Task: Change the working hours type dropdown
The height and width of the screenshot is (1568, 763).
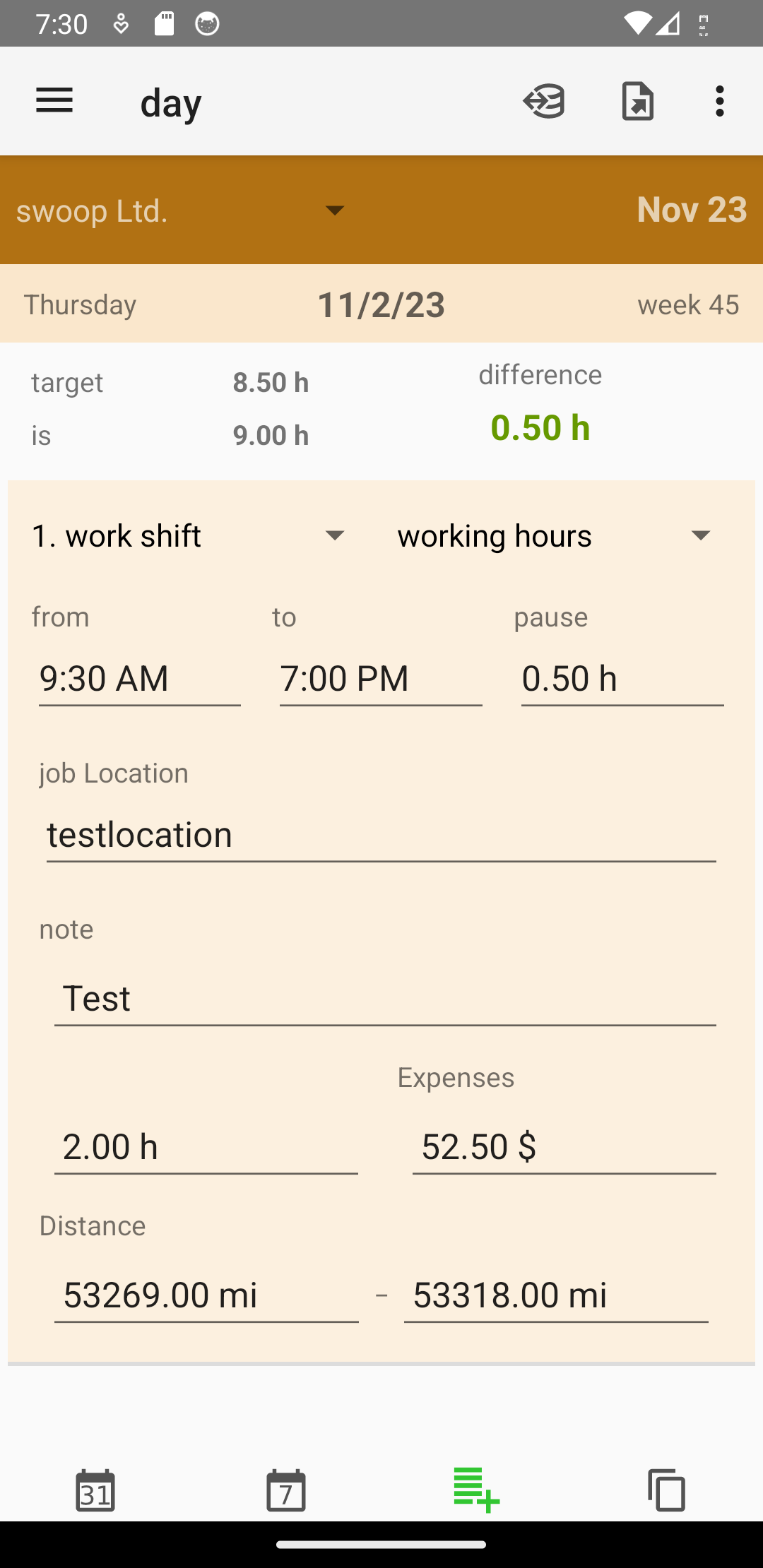Action: 555,535
